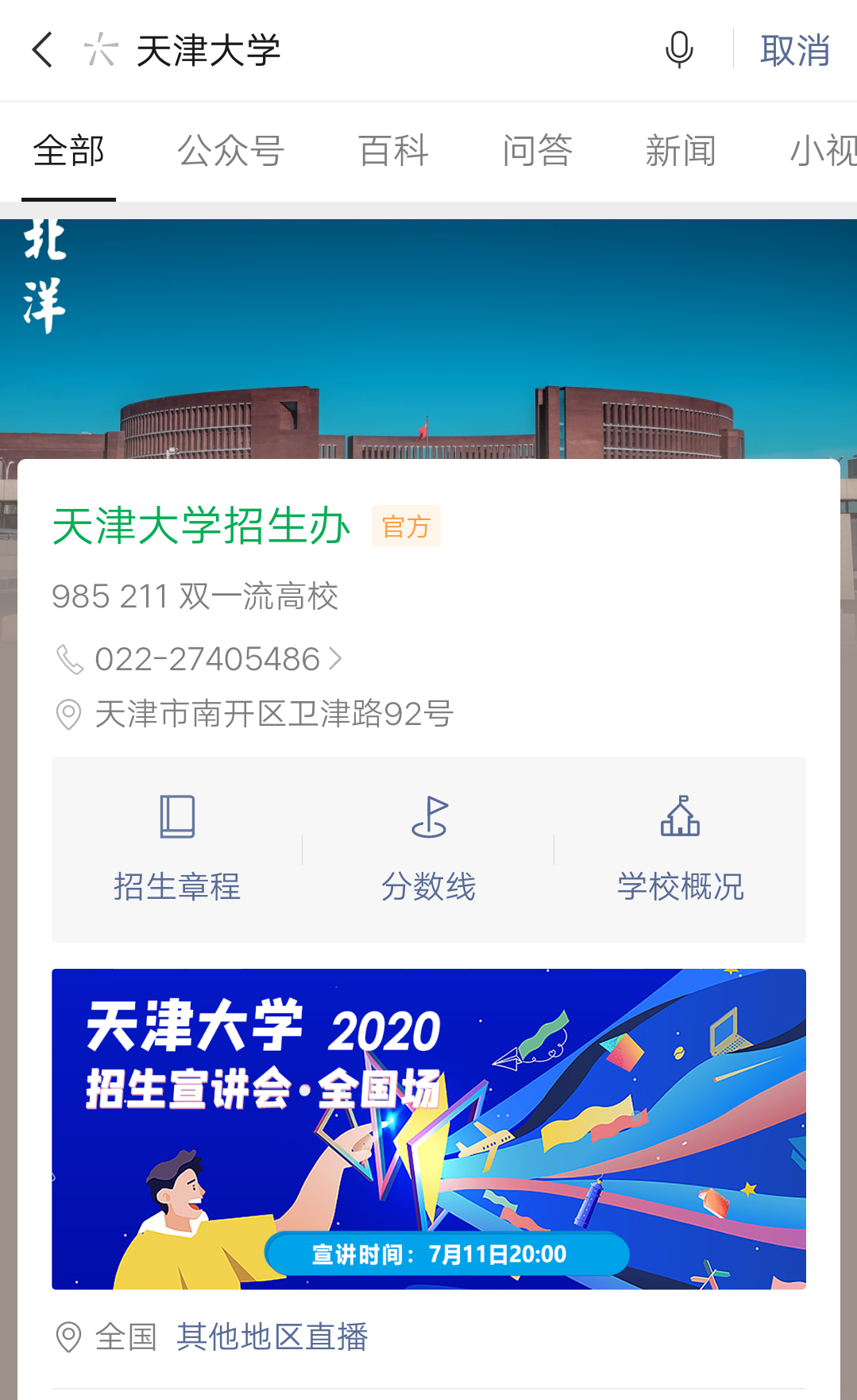Start voice search with the microphone icon
This screenshot has height=1400, width=857.
pos(677,49)
